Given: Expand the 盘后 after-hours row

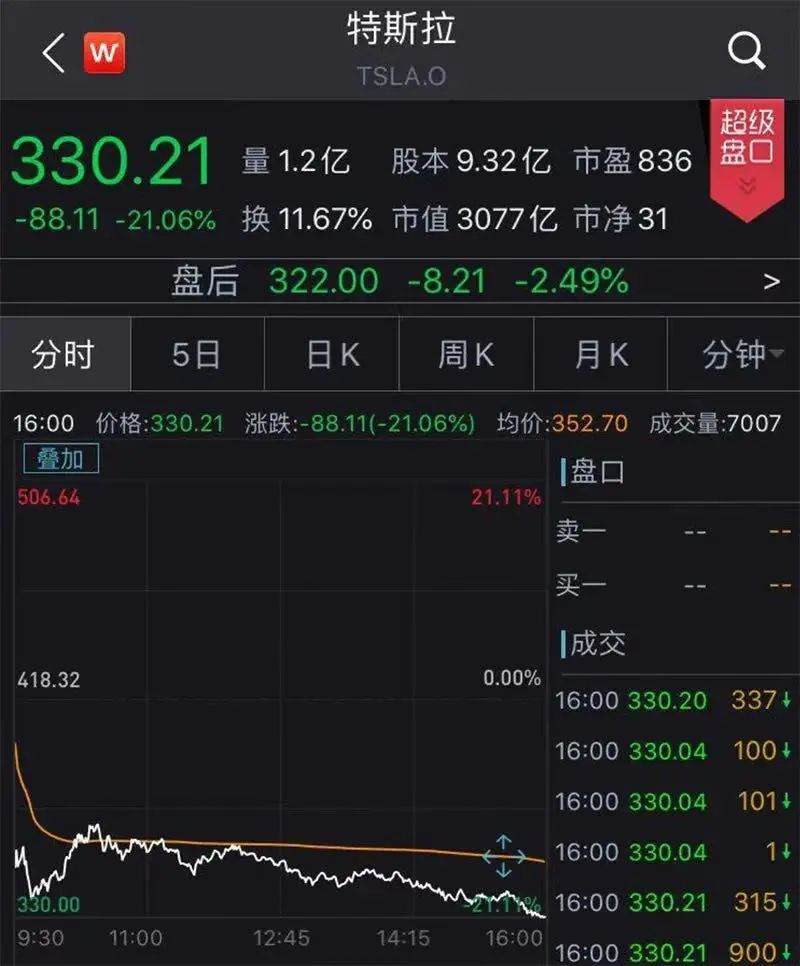Looking at the screenshot, I should click(771, 282).
